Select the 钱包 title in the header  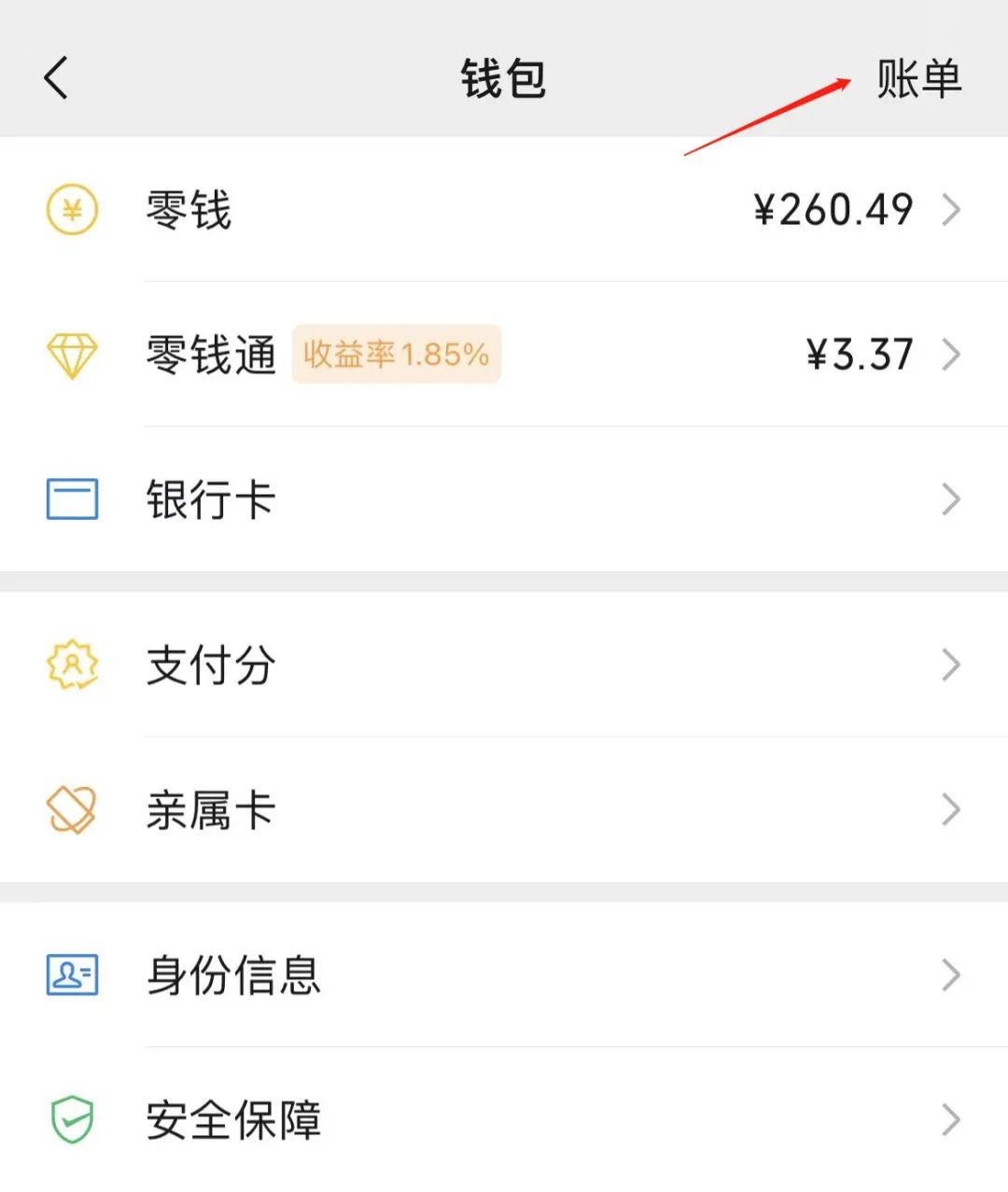click(504, 79)
